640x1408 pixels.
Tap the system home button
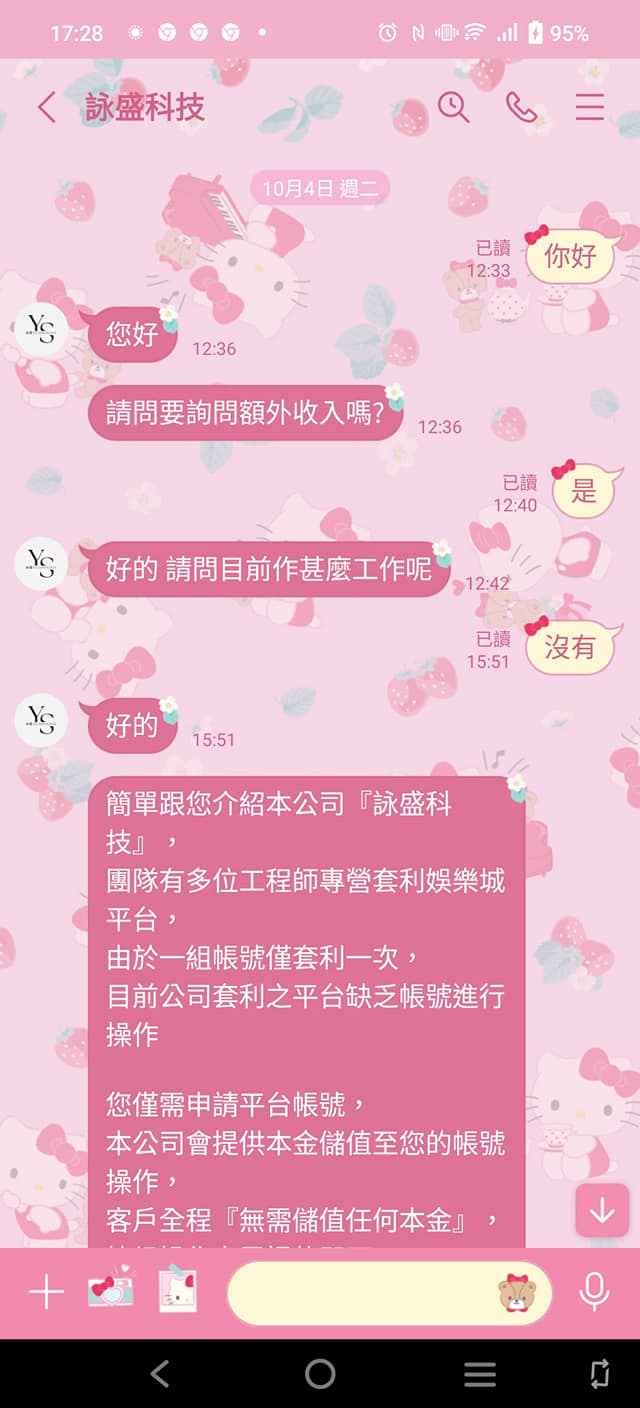tap(320, 1373)
